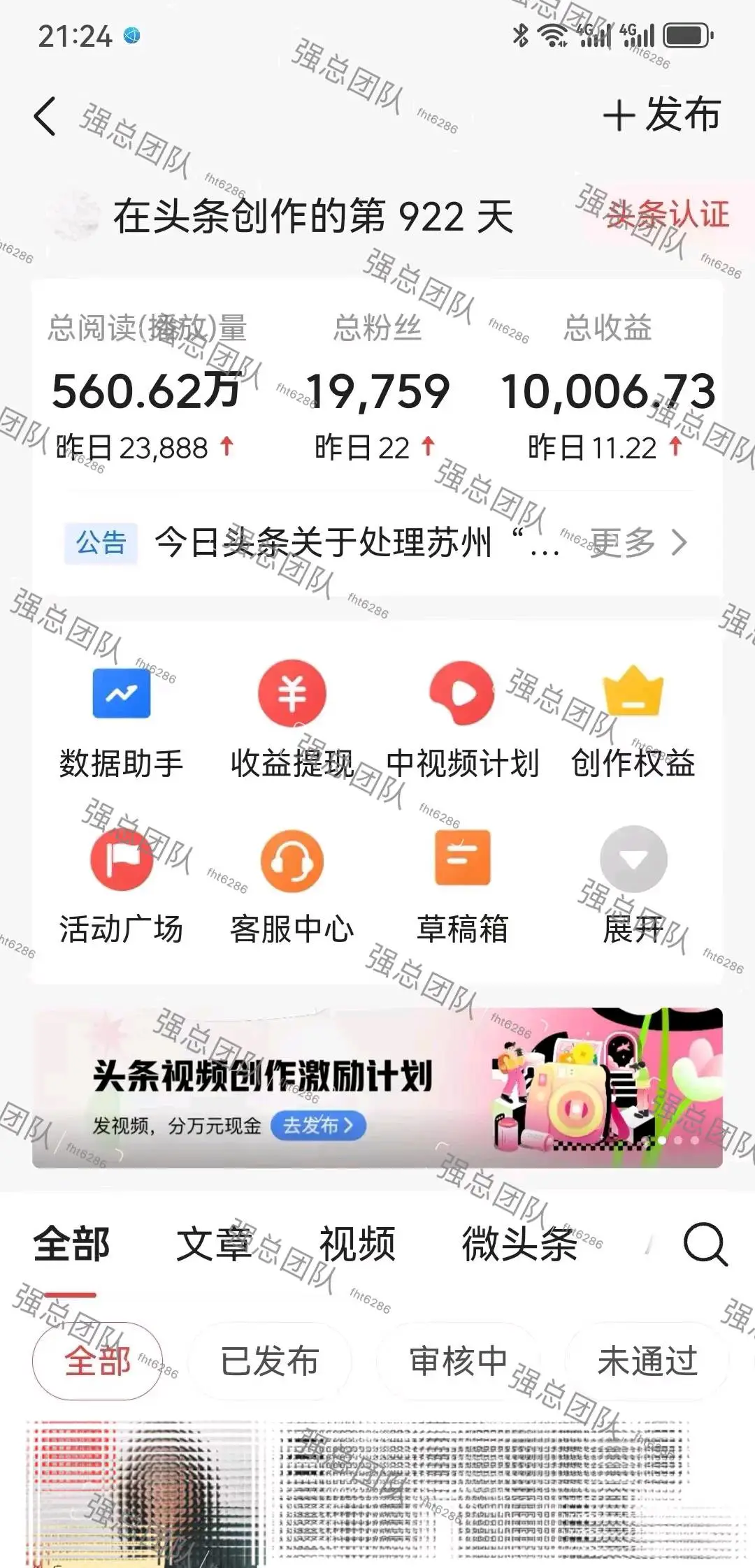
Task: Open 头条认证 verification
Action: pos(669,215)
